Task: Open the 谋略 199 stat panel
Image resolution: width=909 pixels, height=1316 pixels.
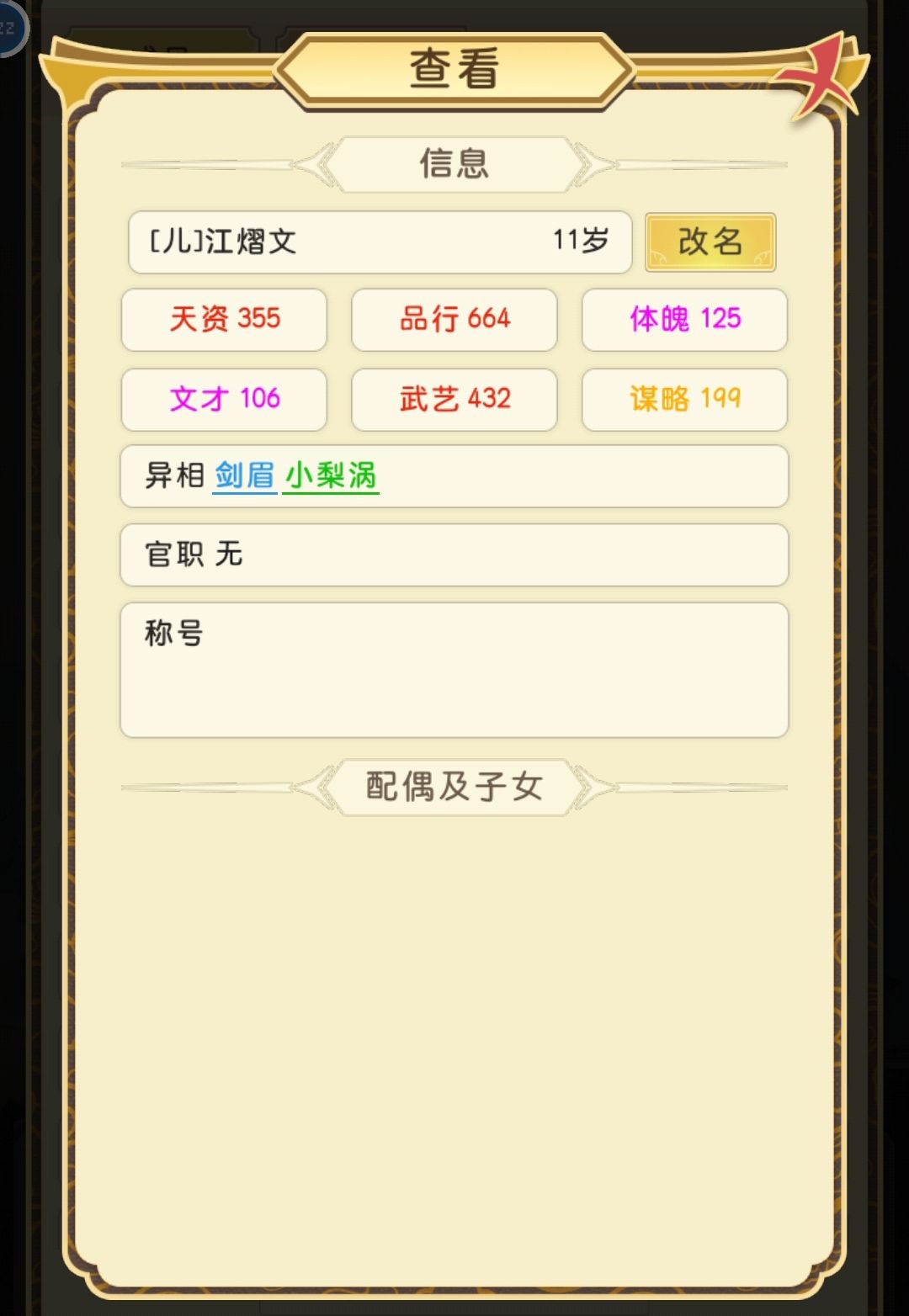Action: click(x=684, y=400)
